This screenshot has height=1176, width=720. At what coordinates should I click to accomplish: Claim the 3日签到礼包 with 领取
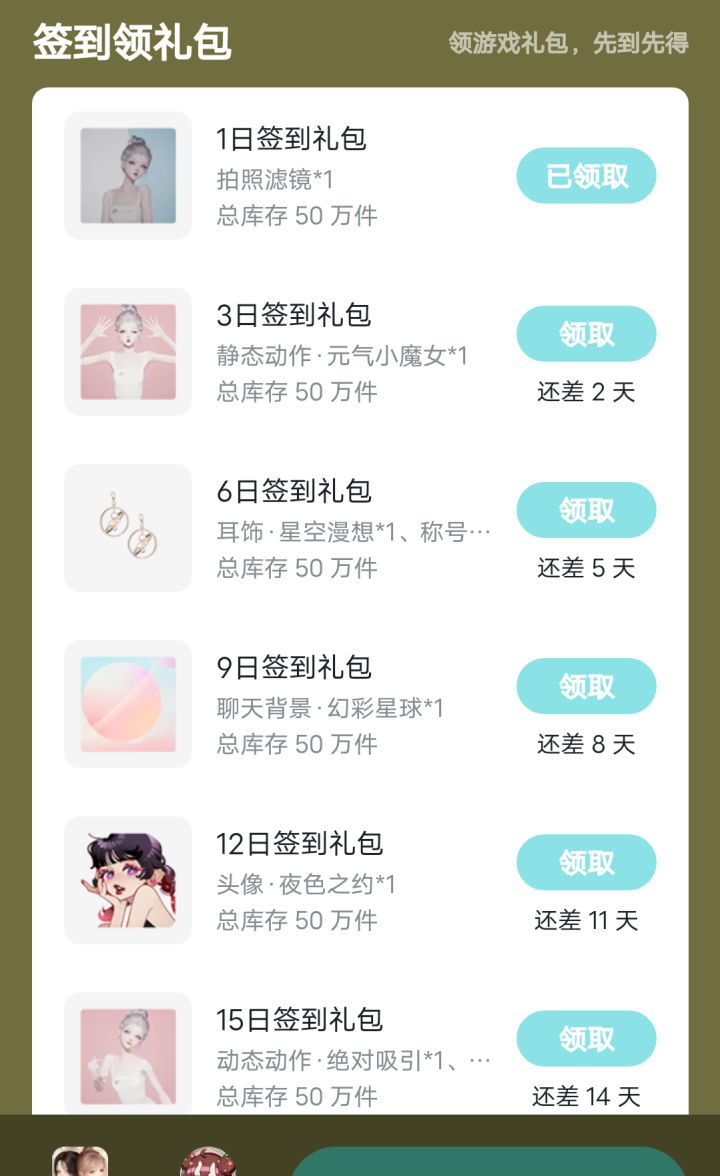586,334
